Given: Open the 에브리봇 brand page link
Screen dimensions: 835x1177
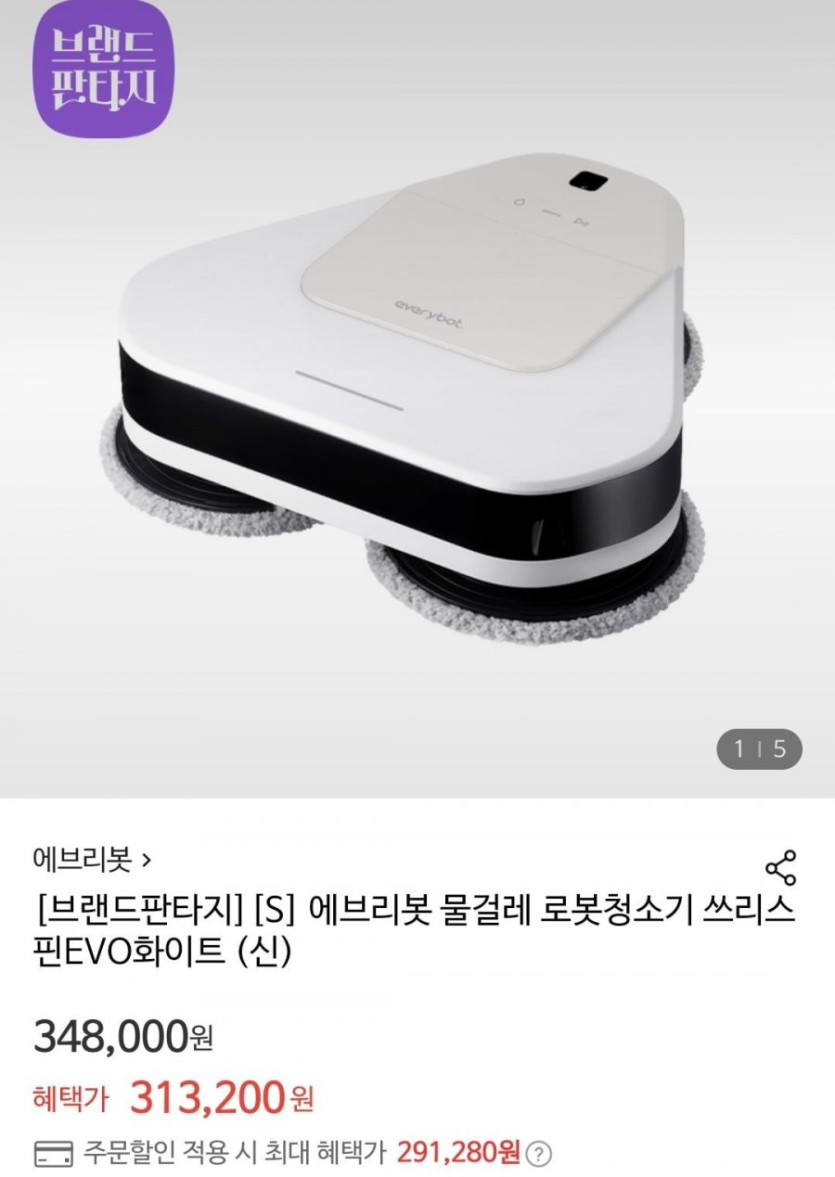Looking at the screenshot, I should [x=92, y=858].
